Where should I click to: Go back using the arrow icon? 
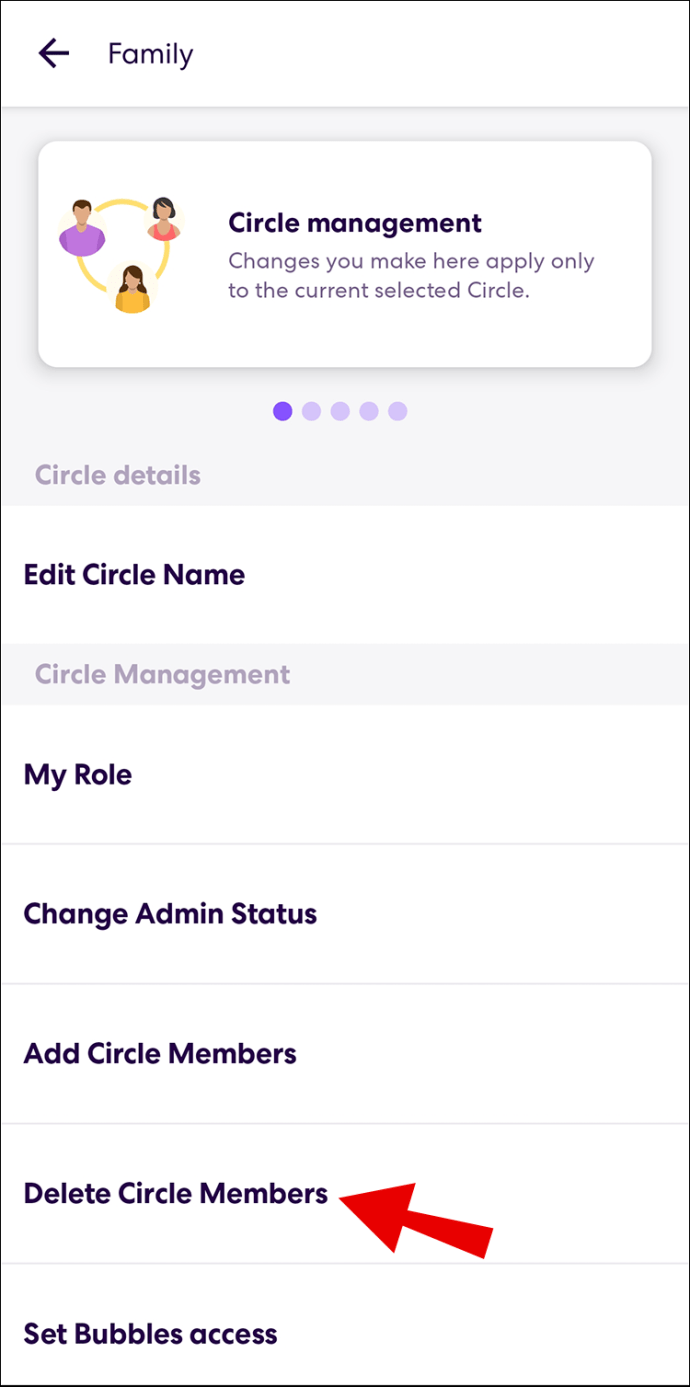tap(54, 53)
